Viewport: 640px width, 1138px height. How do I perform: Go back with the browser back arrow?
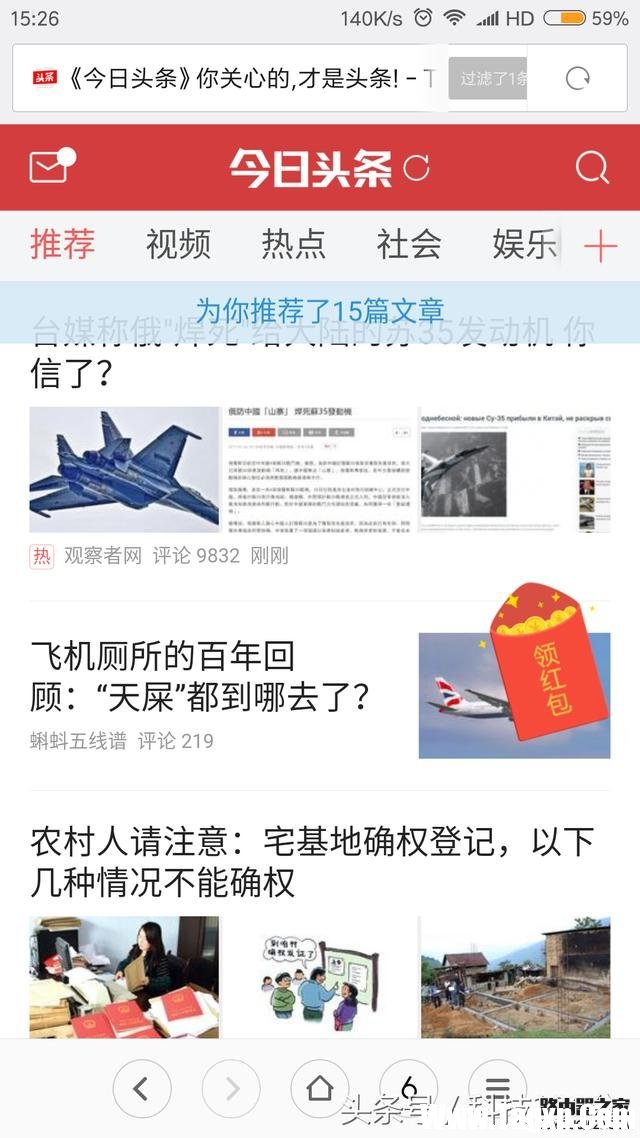tap(140, 1088)
